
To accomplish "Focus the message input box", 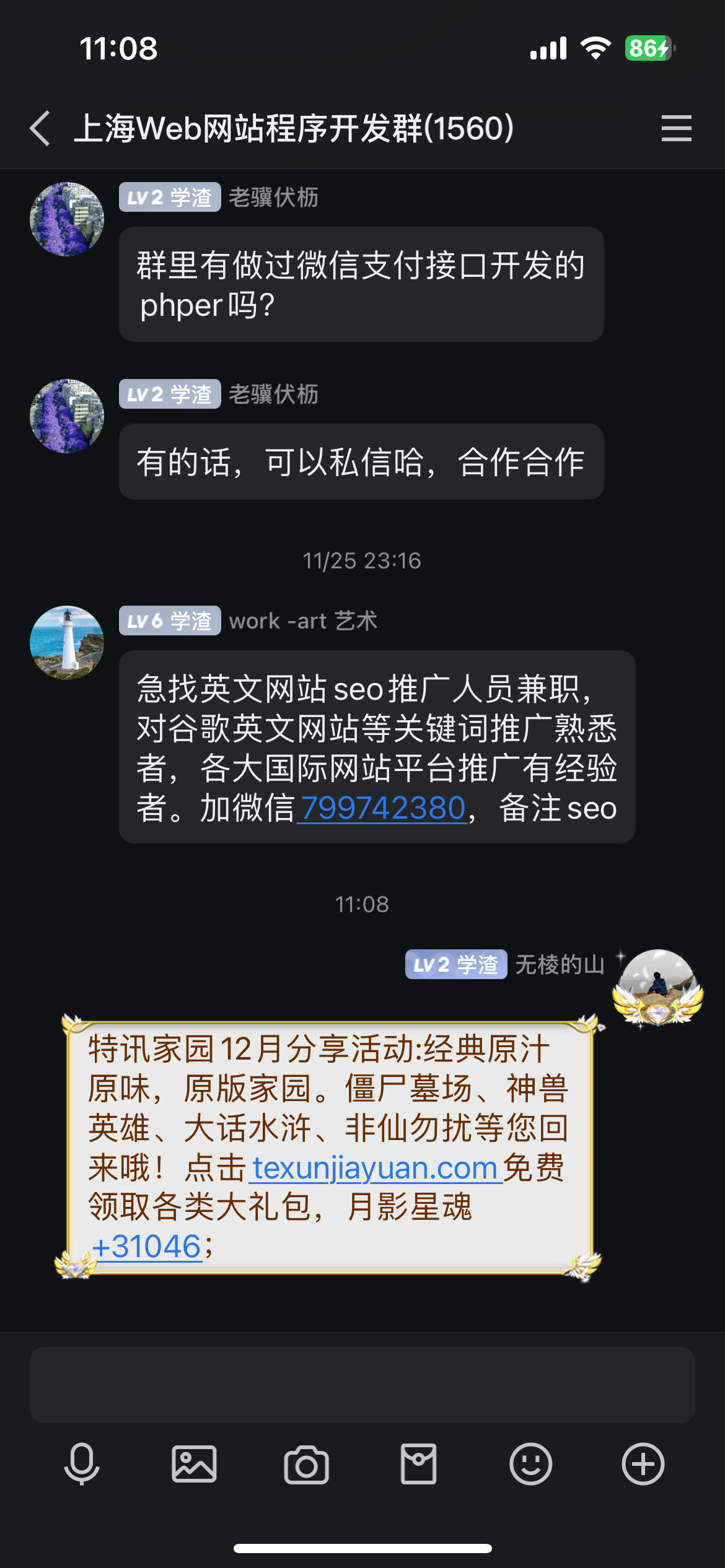I will click(x=362, y=1385).
